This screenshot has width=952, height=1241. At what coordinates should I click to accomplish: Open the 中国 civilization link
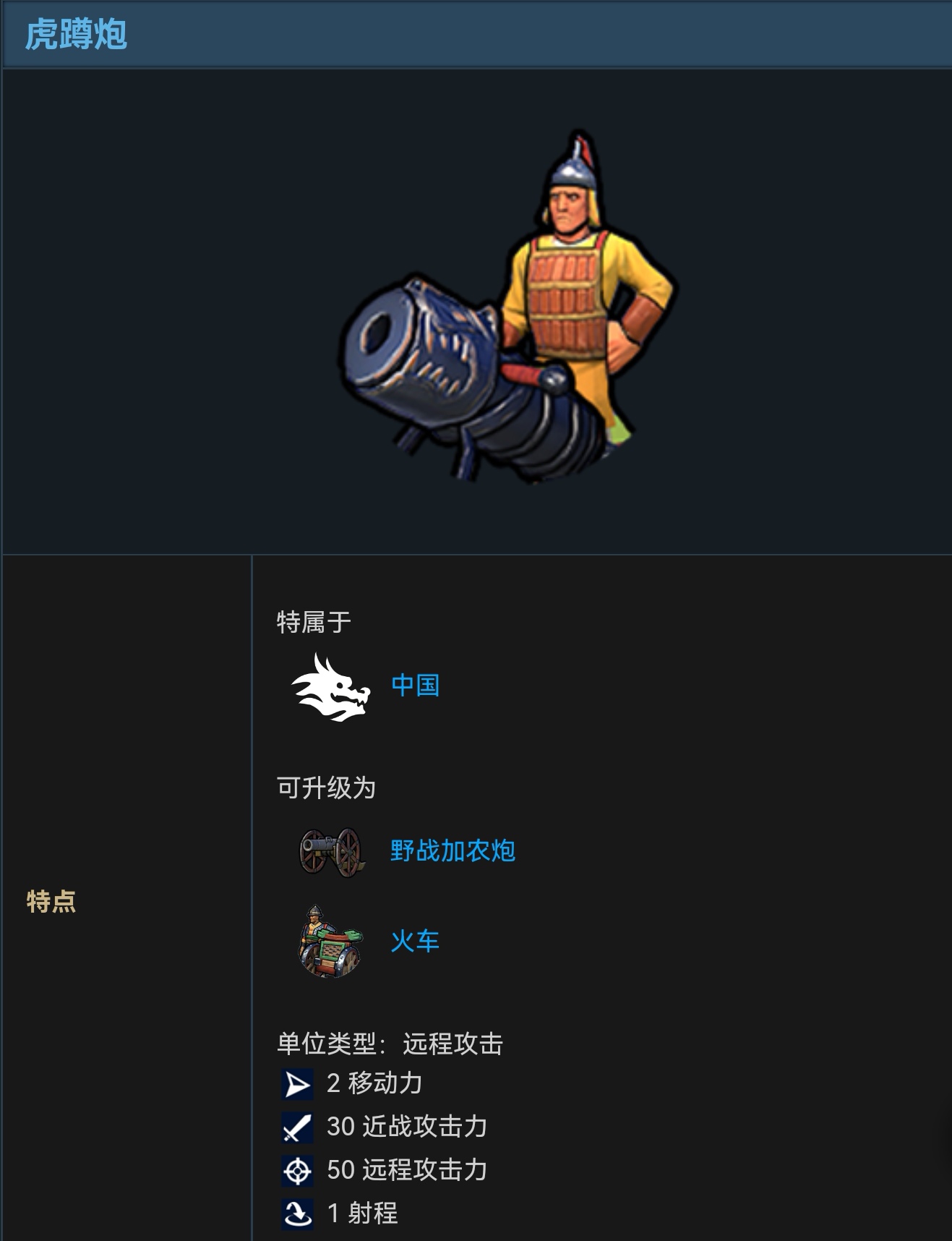(415, 685)
